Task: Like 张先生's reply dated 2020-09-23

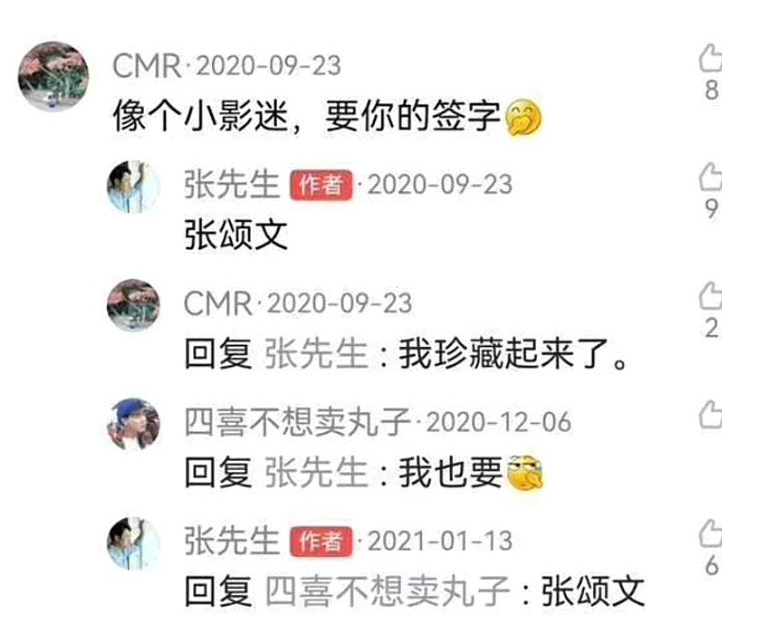Action: (710, 178)
